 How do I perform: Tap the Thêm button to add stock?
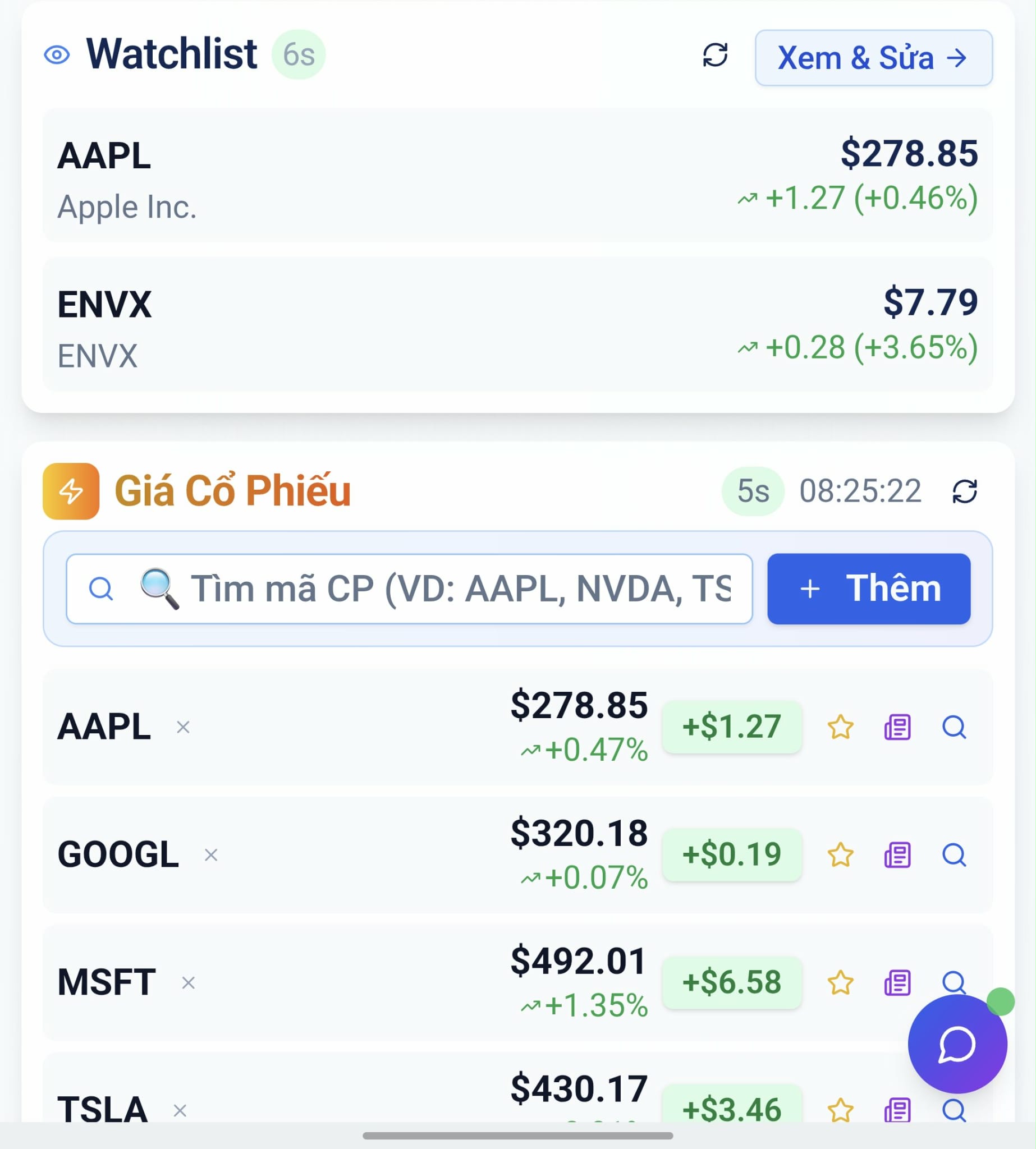(x=869, y=589)
